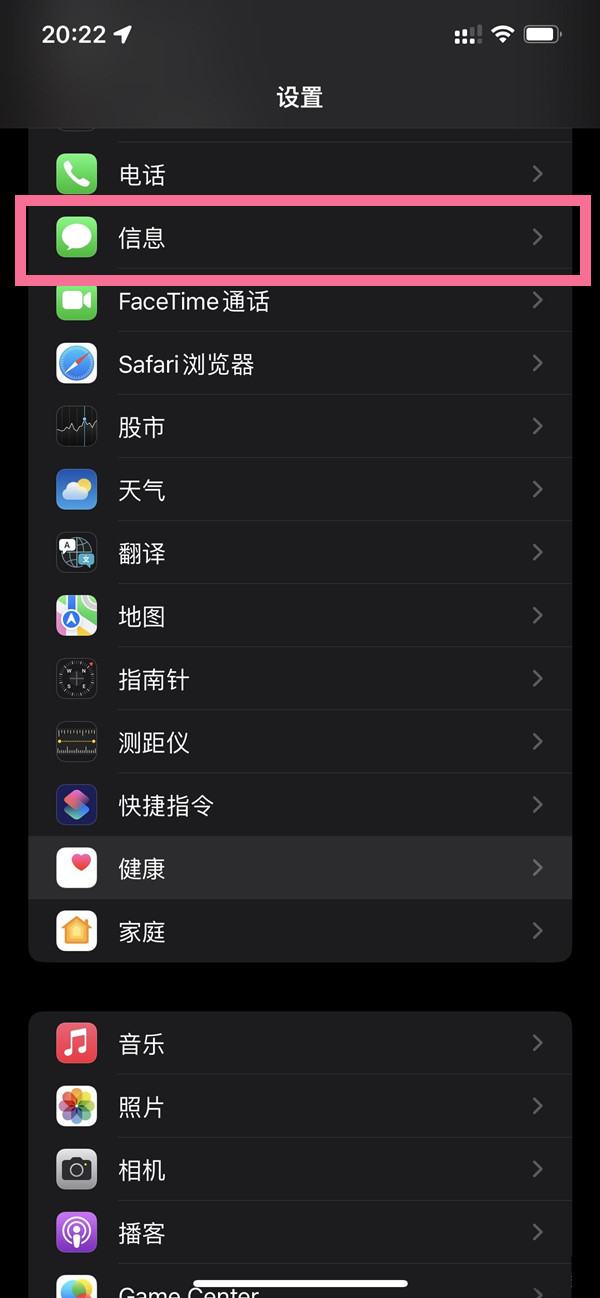600x1298 pixels.
Task: Open the 测距仪 row
Action: (300, 742)
